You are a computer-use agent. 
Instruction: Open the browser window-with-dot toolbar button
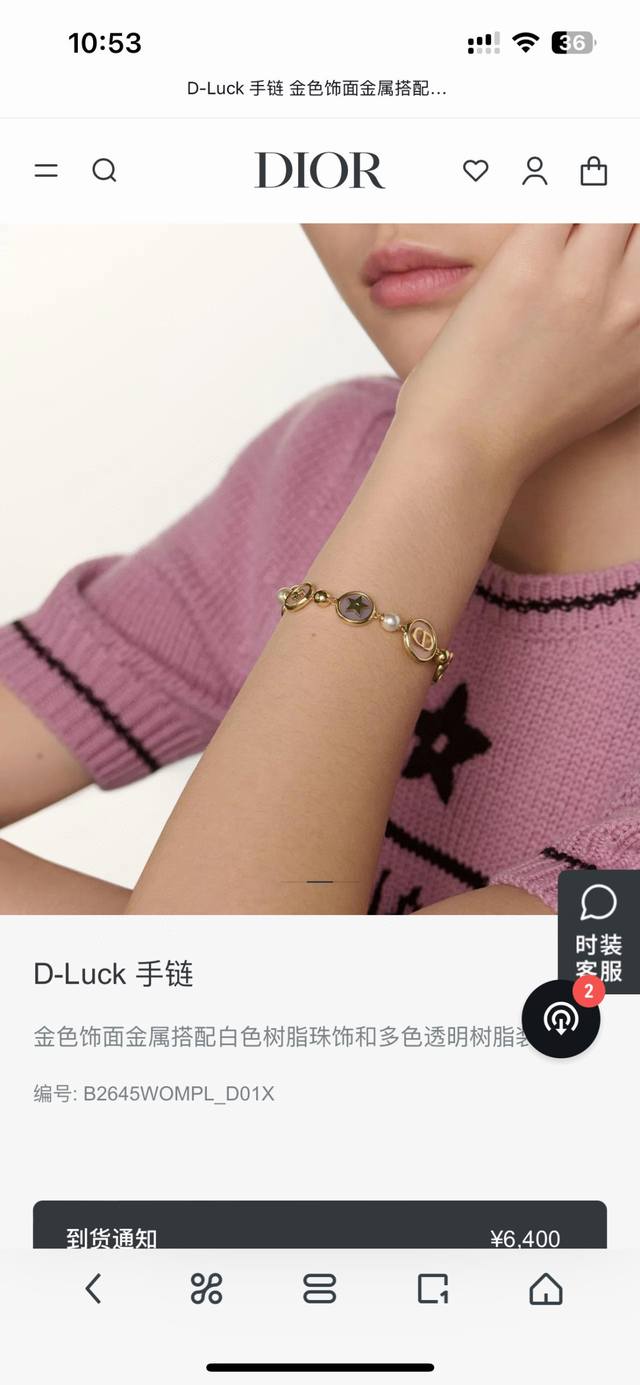click(433, 1289)
